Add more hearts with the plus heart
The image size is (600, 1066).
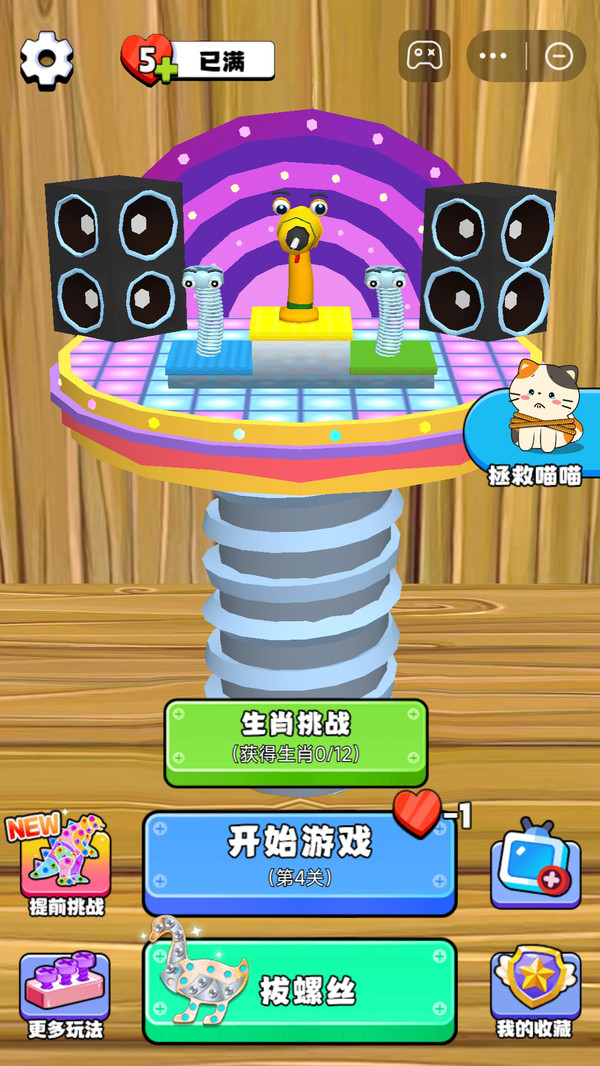point(148,62)
